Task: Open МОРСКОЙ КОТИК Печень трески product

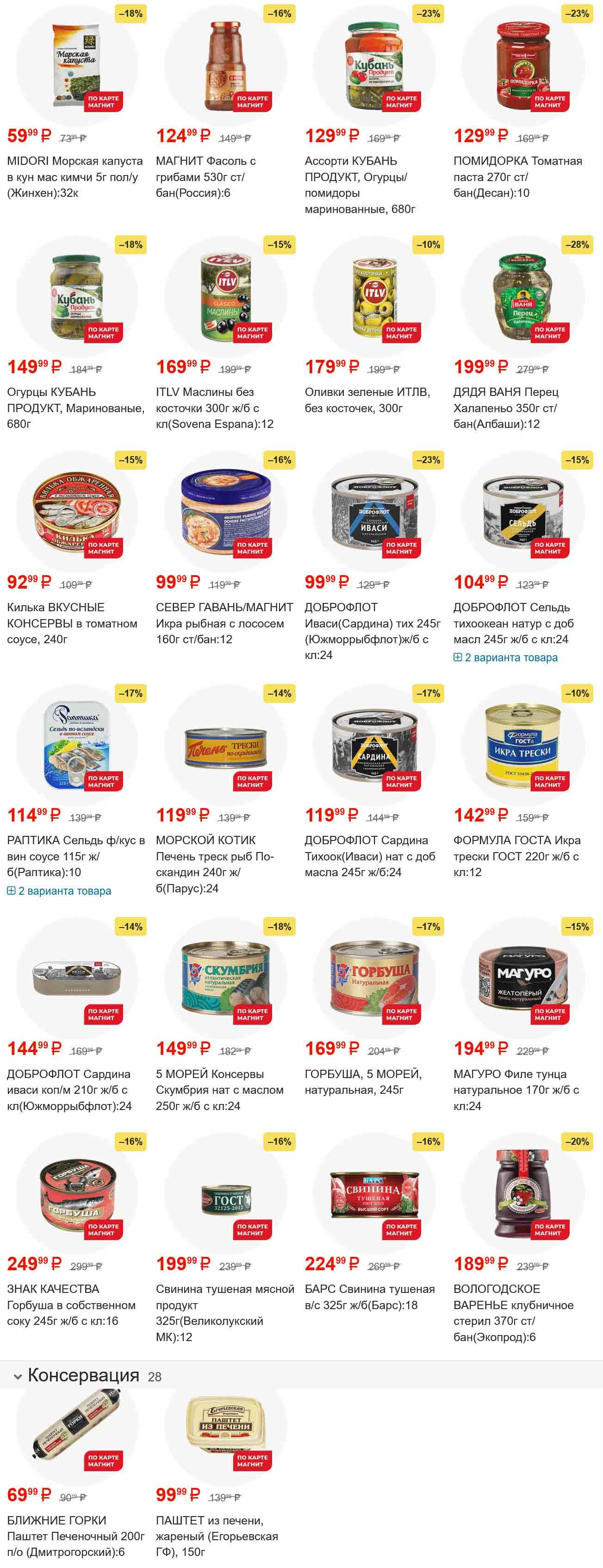Action: pos(214,864)
